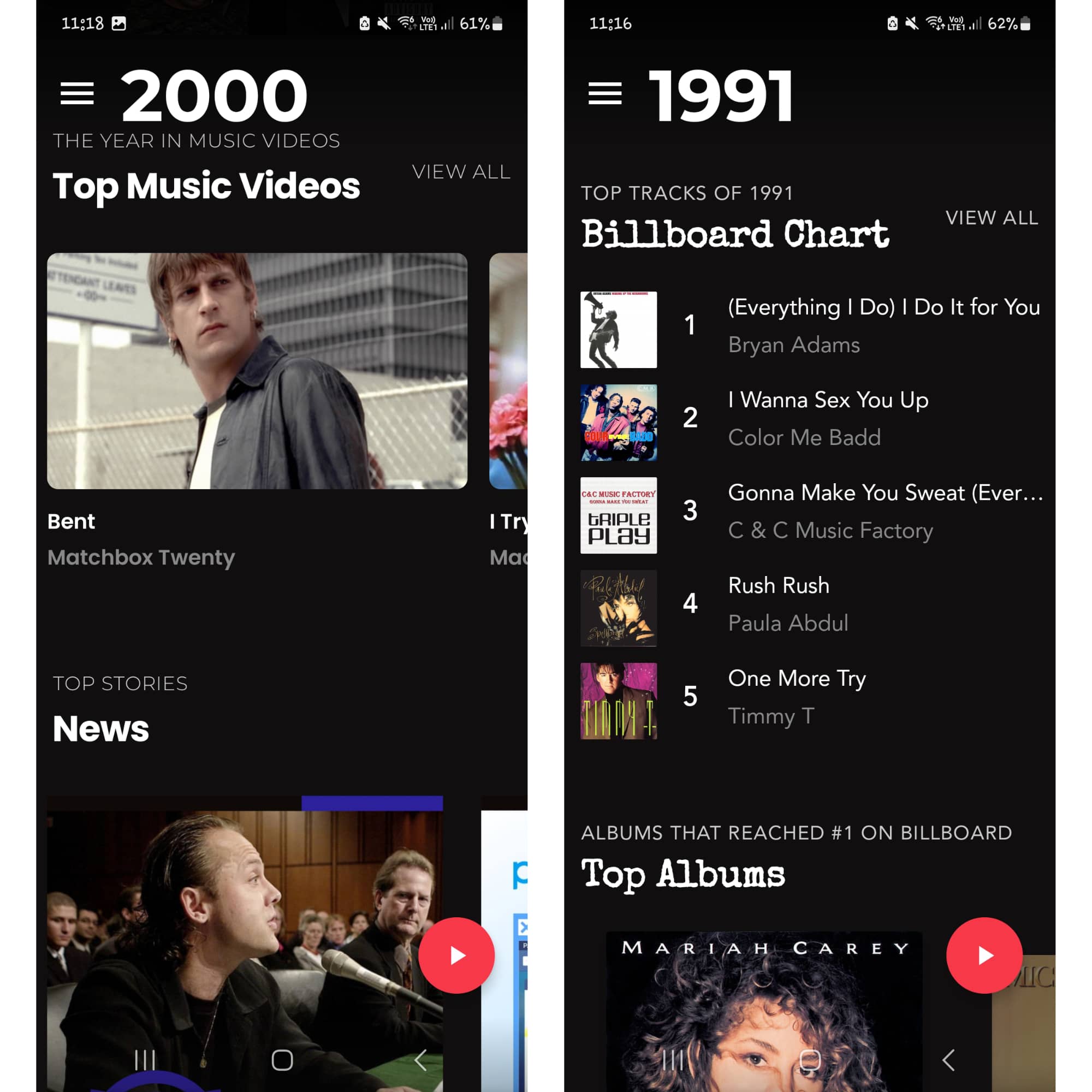Image resolution: width=1092 pixels, height=1092 pixels.
Task: Open the news story showing the courtroom photo
Action: (x=244, y=938)
